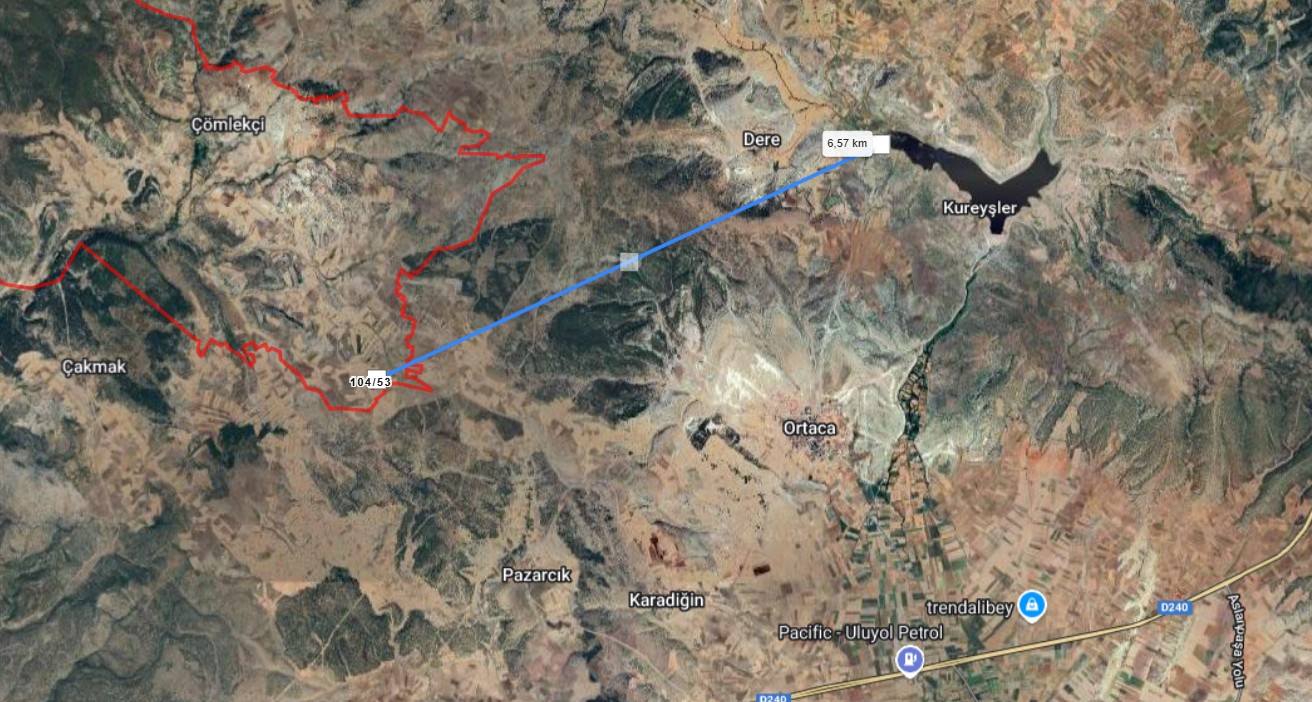Open the trendalibey shopping marker
This screenshot has height=702, width=1312.
pos(1032,605)
